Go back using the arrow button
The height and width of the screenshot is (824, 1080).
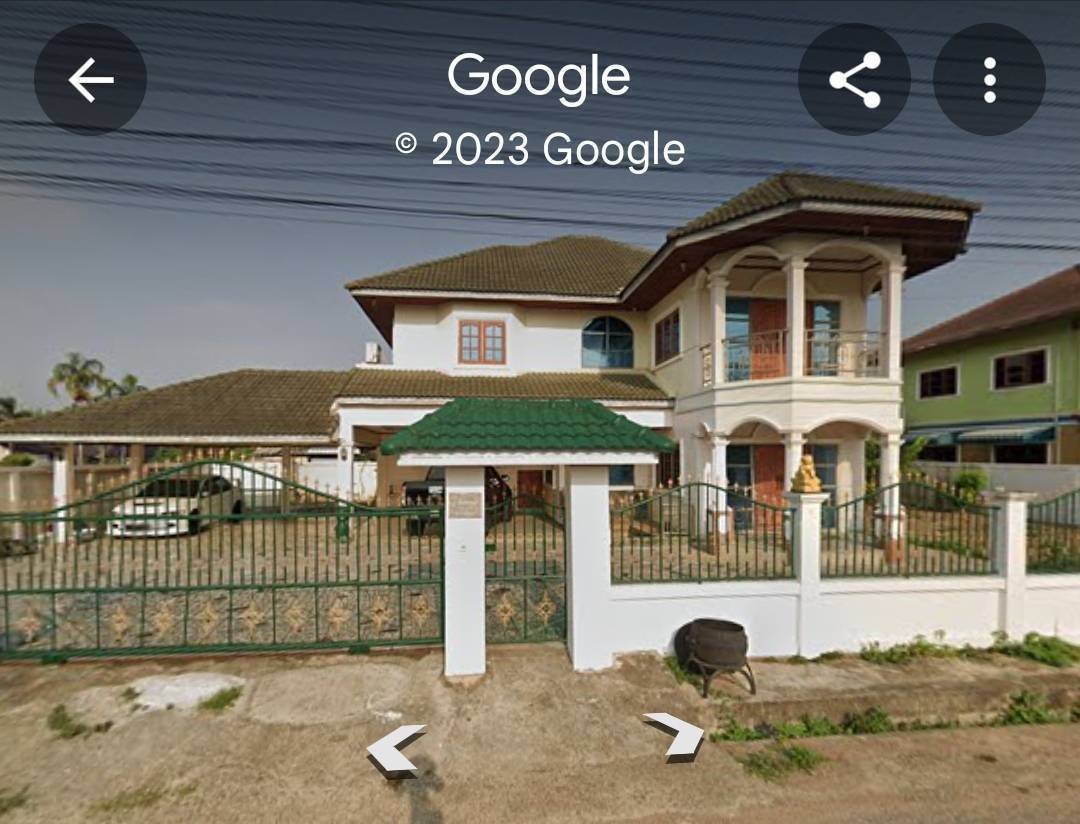tap(90, 80)
